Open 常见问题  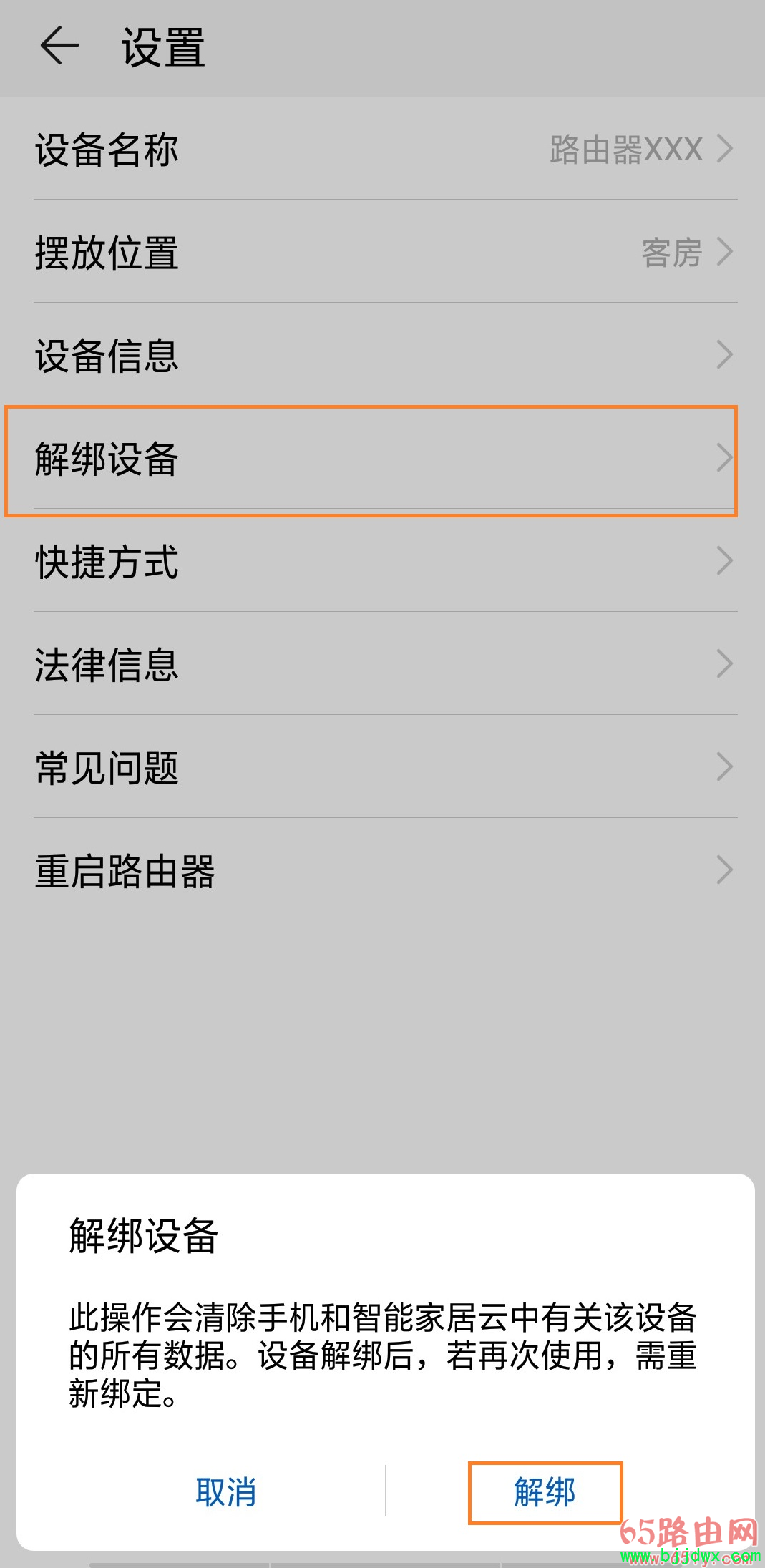point(382,767)
